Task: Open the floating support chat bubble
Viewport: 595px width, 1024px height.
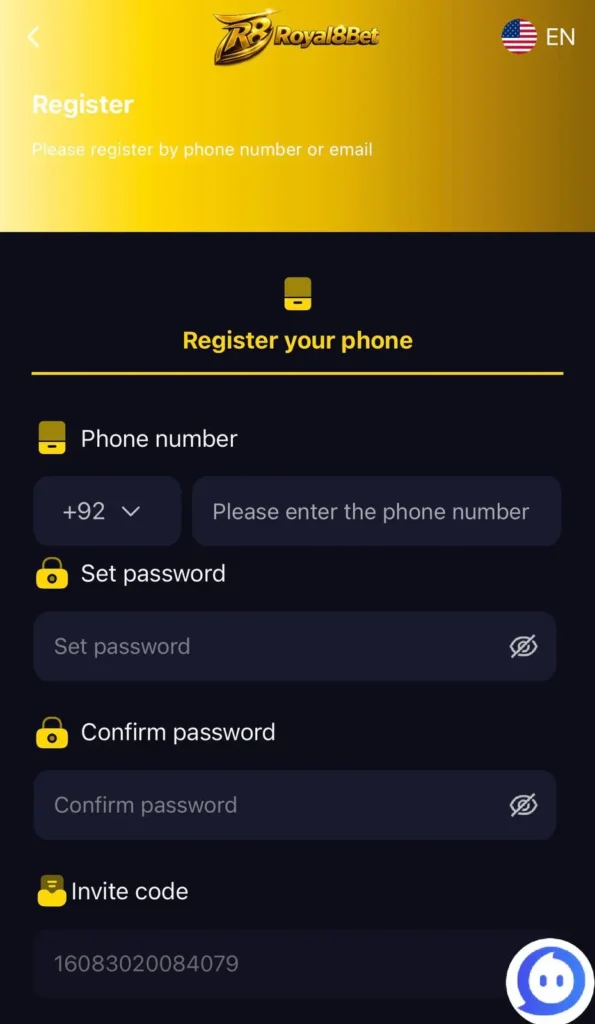Action: point(550,982)
